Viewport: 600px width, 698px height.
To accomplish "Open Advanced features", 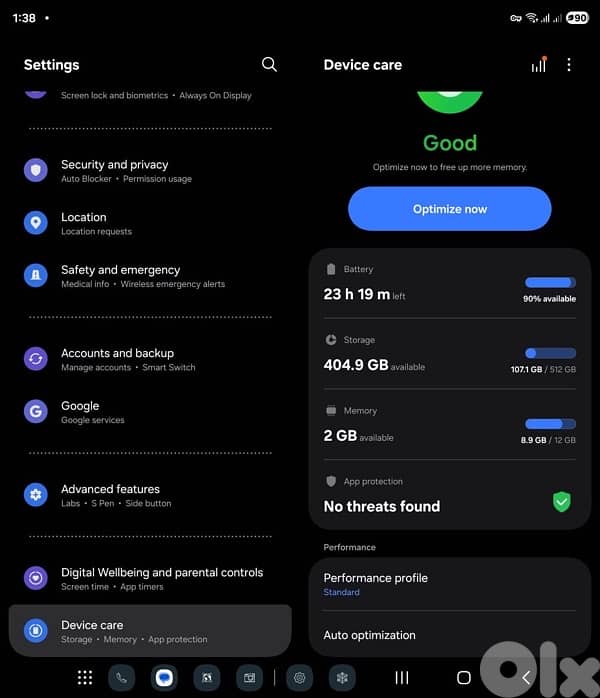I will (x=150, y=495).
